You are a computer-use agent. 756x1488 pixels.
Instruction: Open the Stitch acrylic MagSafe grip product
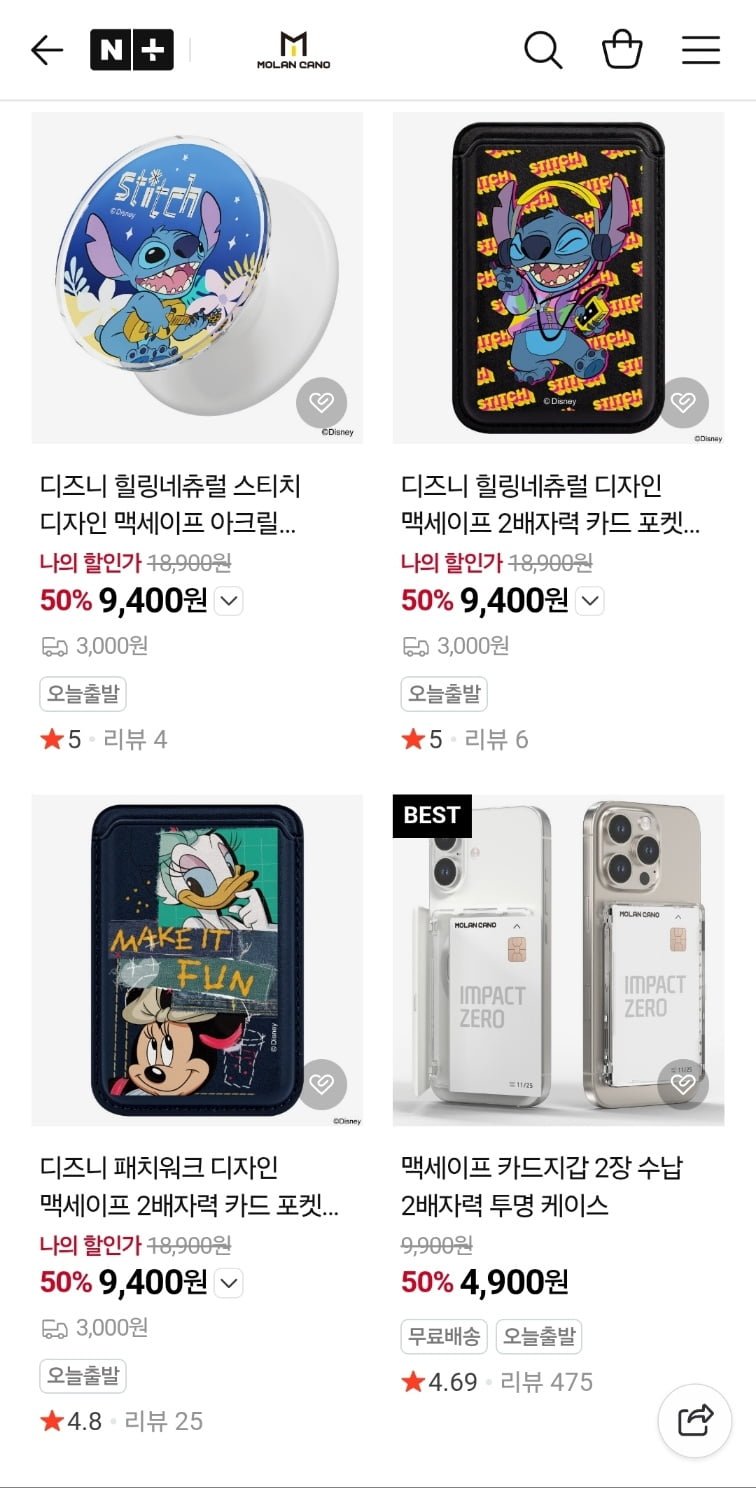tap(197, 277)
